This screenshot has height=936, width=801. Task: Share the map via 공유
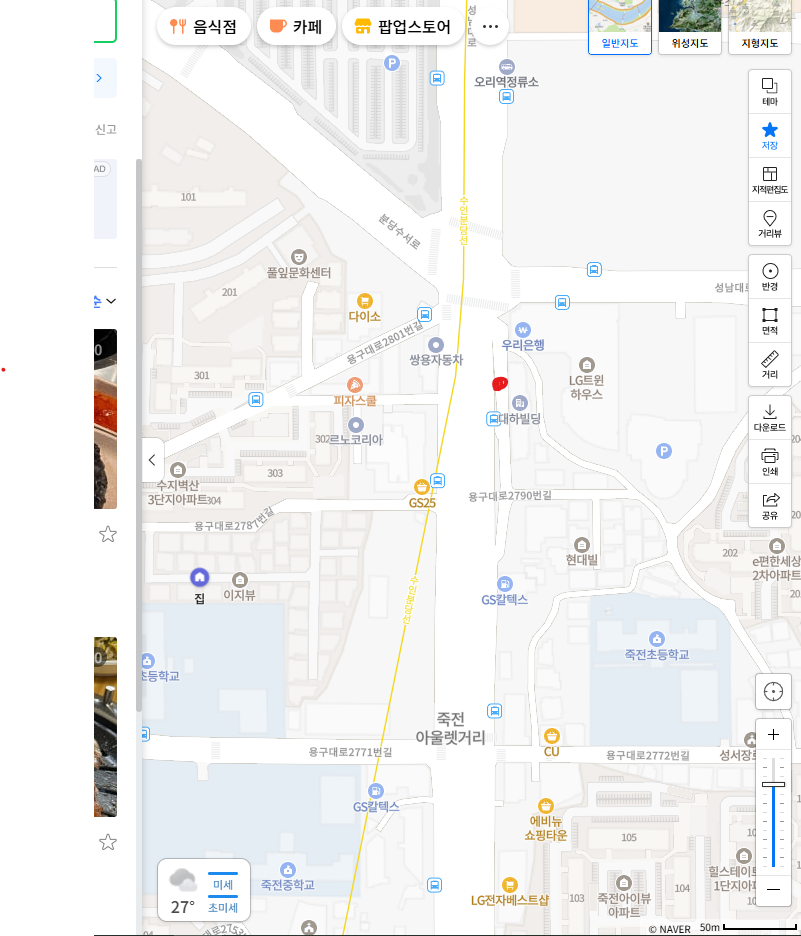[770, 505]
